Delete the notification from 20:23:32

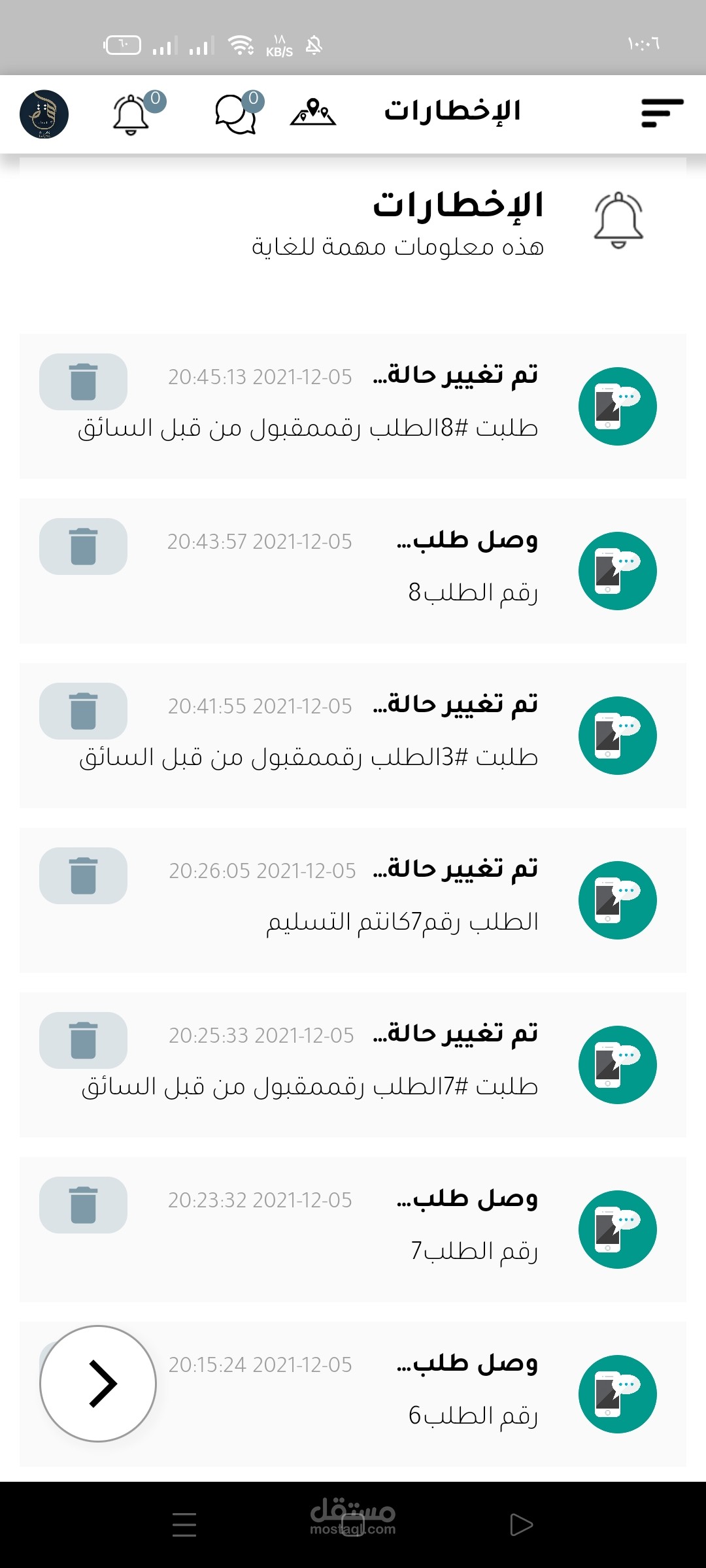point(83,1205)
